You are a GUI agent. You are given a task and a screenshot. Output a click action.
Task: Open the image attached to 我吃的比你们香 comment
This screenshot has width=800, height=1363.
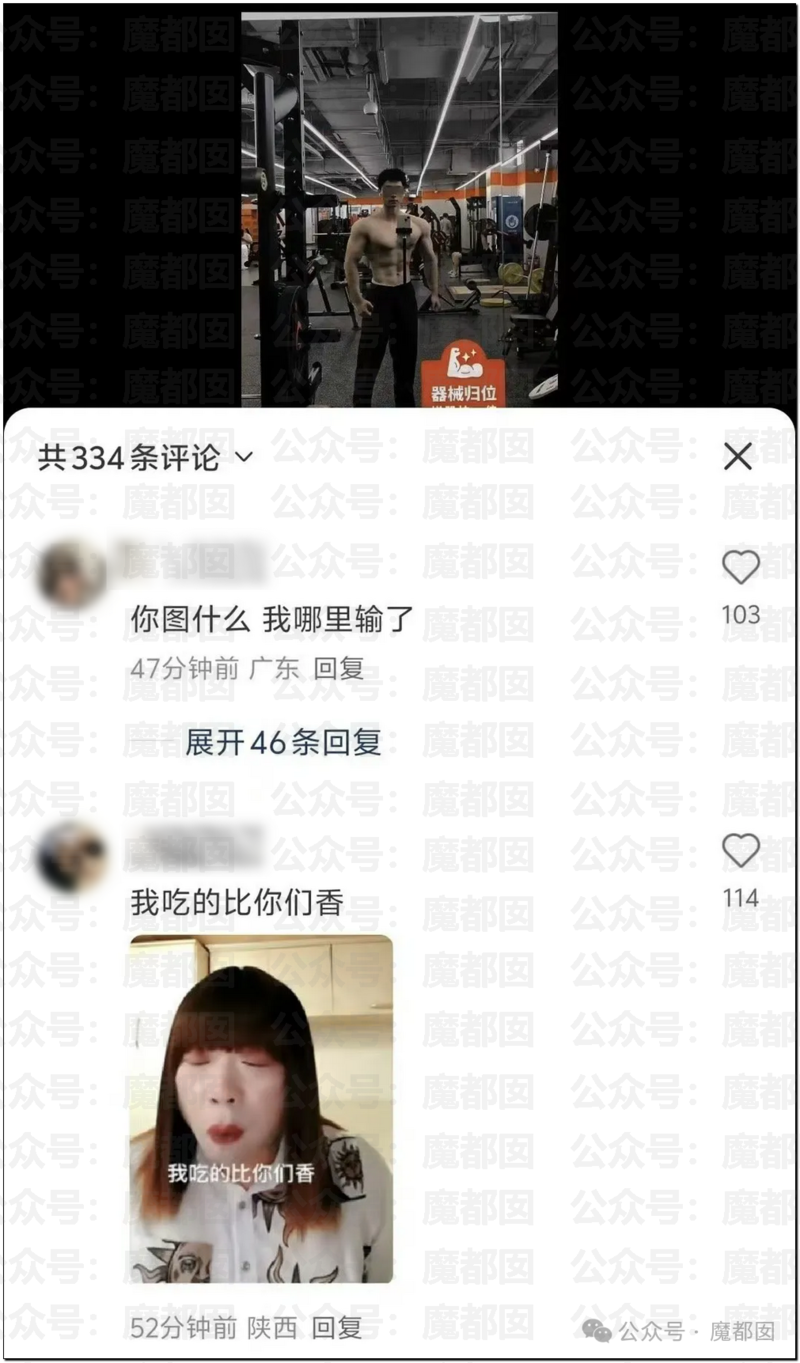261,1108
